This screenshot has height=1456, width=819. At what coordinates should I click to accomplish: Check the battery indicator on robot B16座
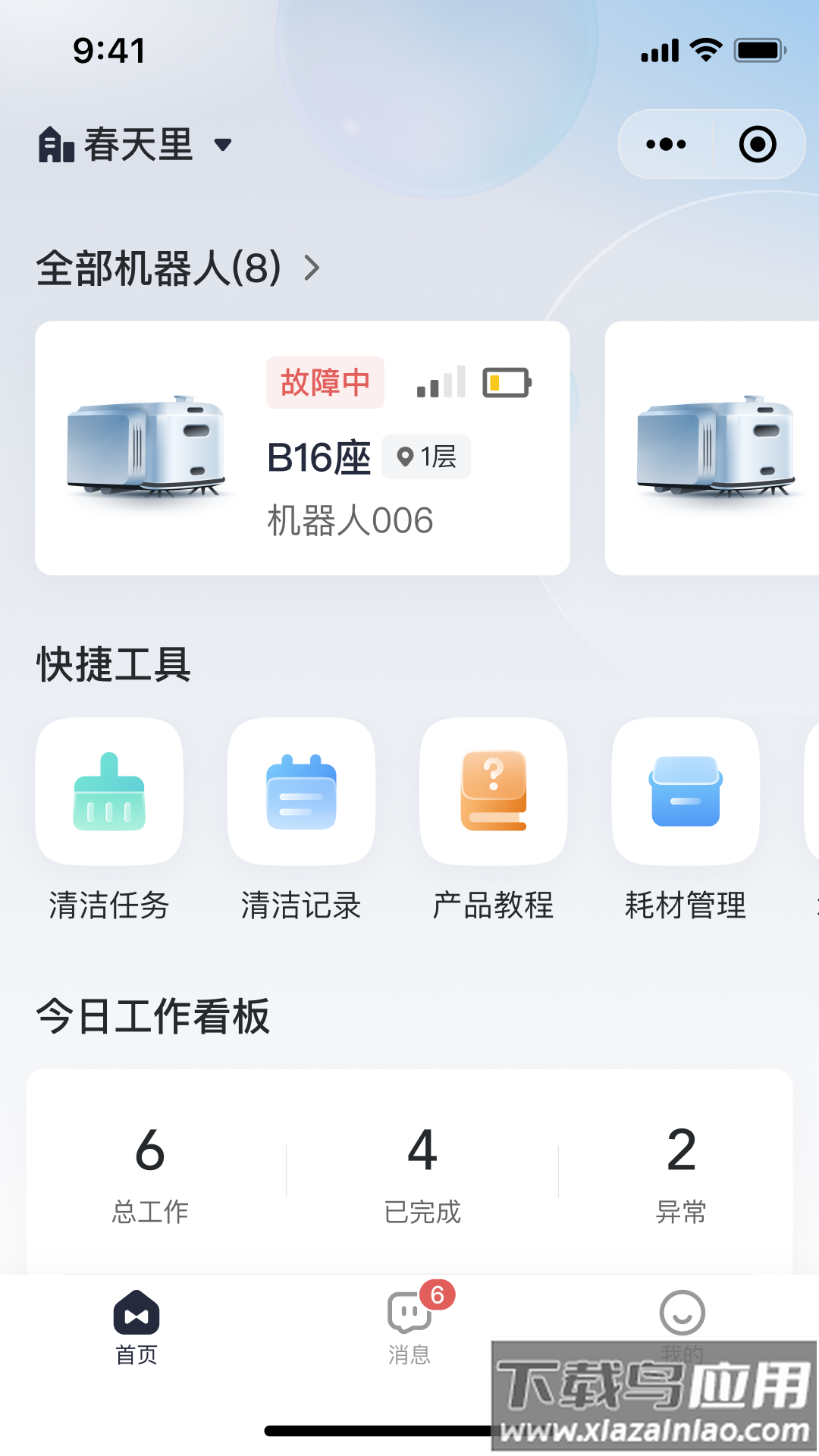[507, 382]
